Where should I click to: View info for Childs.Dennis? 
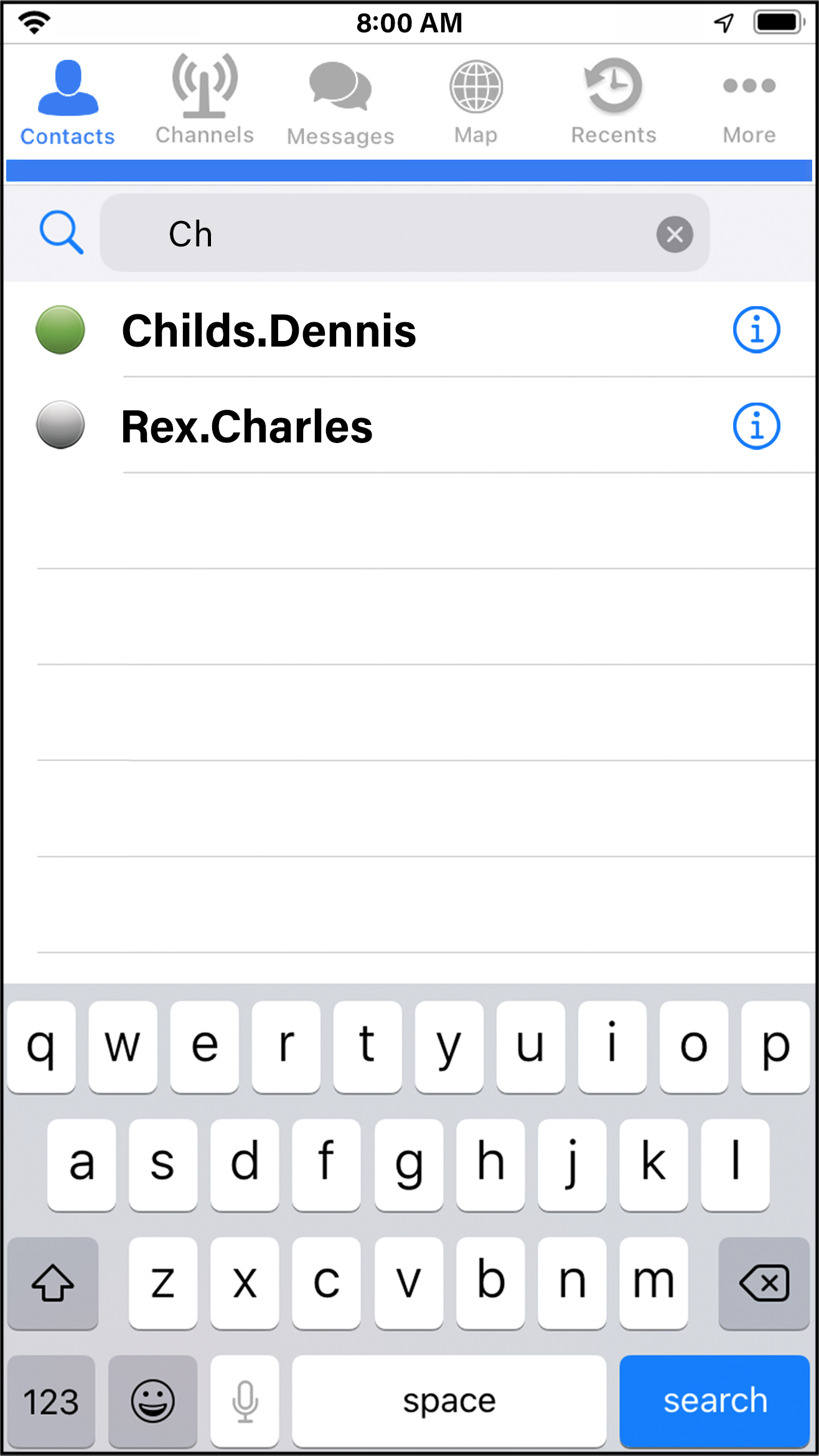tap(756, 330)
